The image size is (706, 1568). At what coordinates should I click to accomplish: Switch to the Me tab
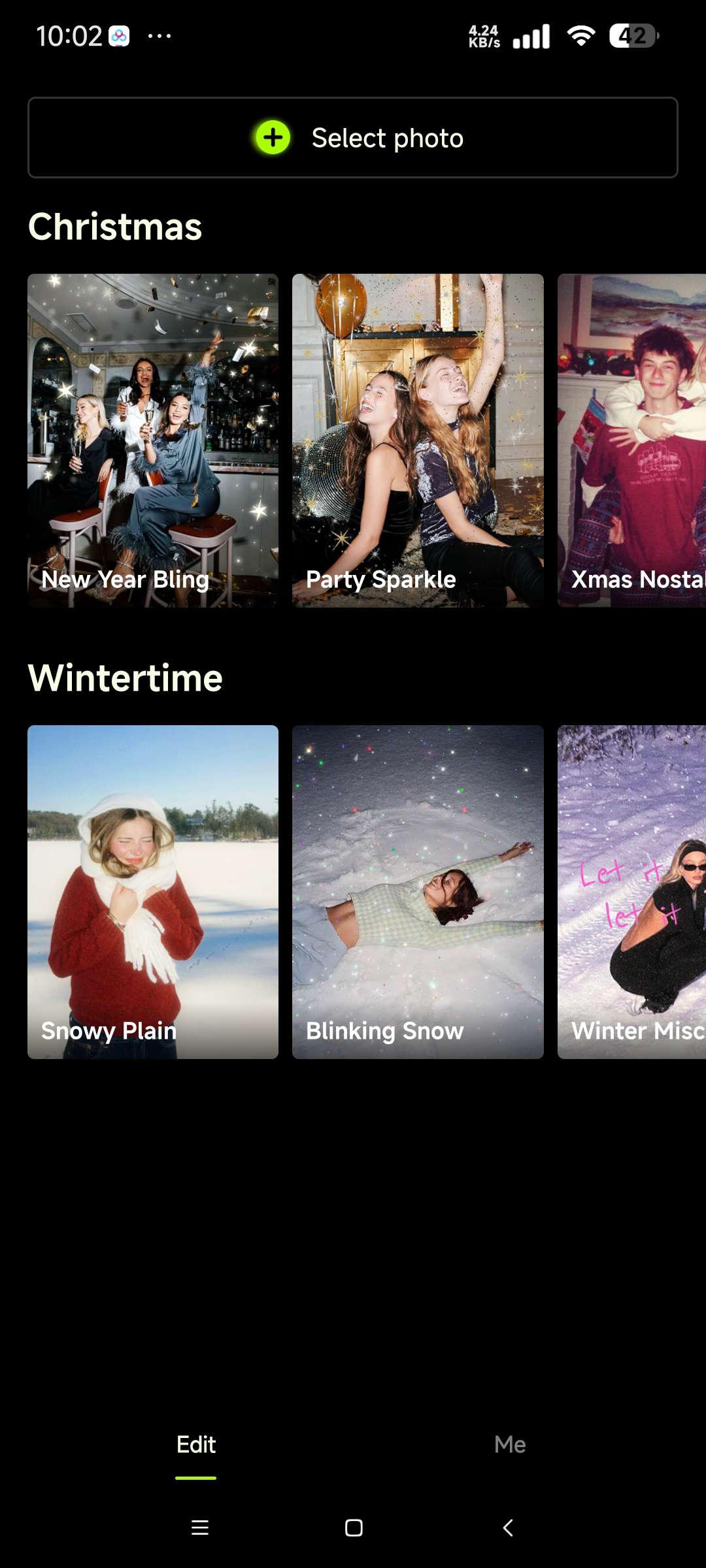pyautogui.click(x=510, y=1445)
